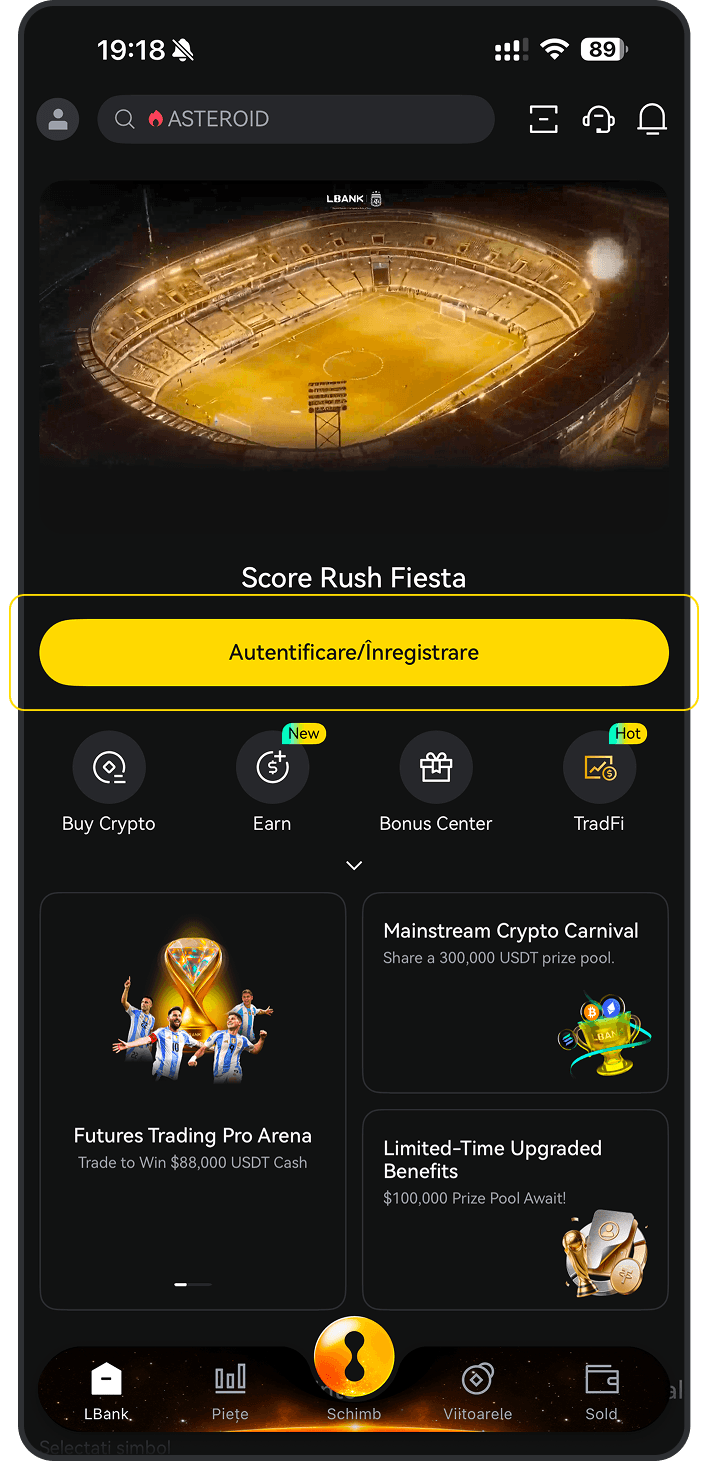Open Limited-Time Upgraded Benefits card

515,1208
